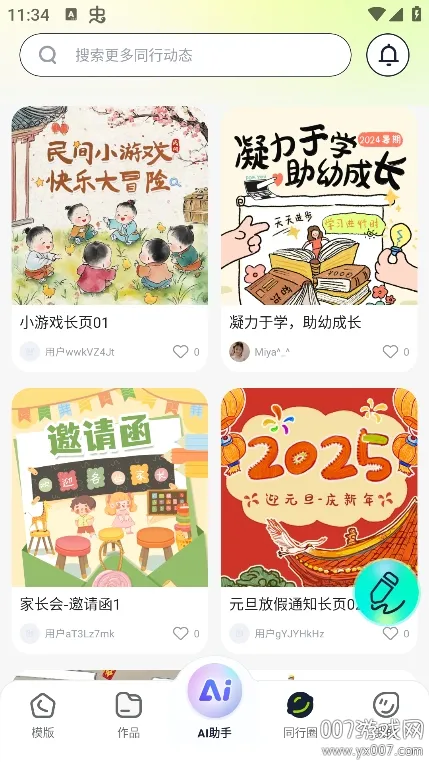Image resolution: width=429 pixels, height=762 pixels.
Task: Open the AI助手 tab
Action: point(215,702)
